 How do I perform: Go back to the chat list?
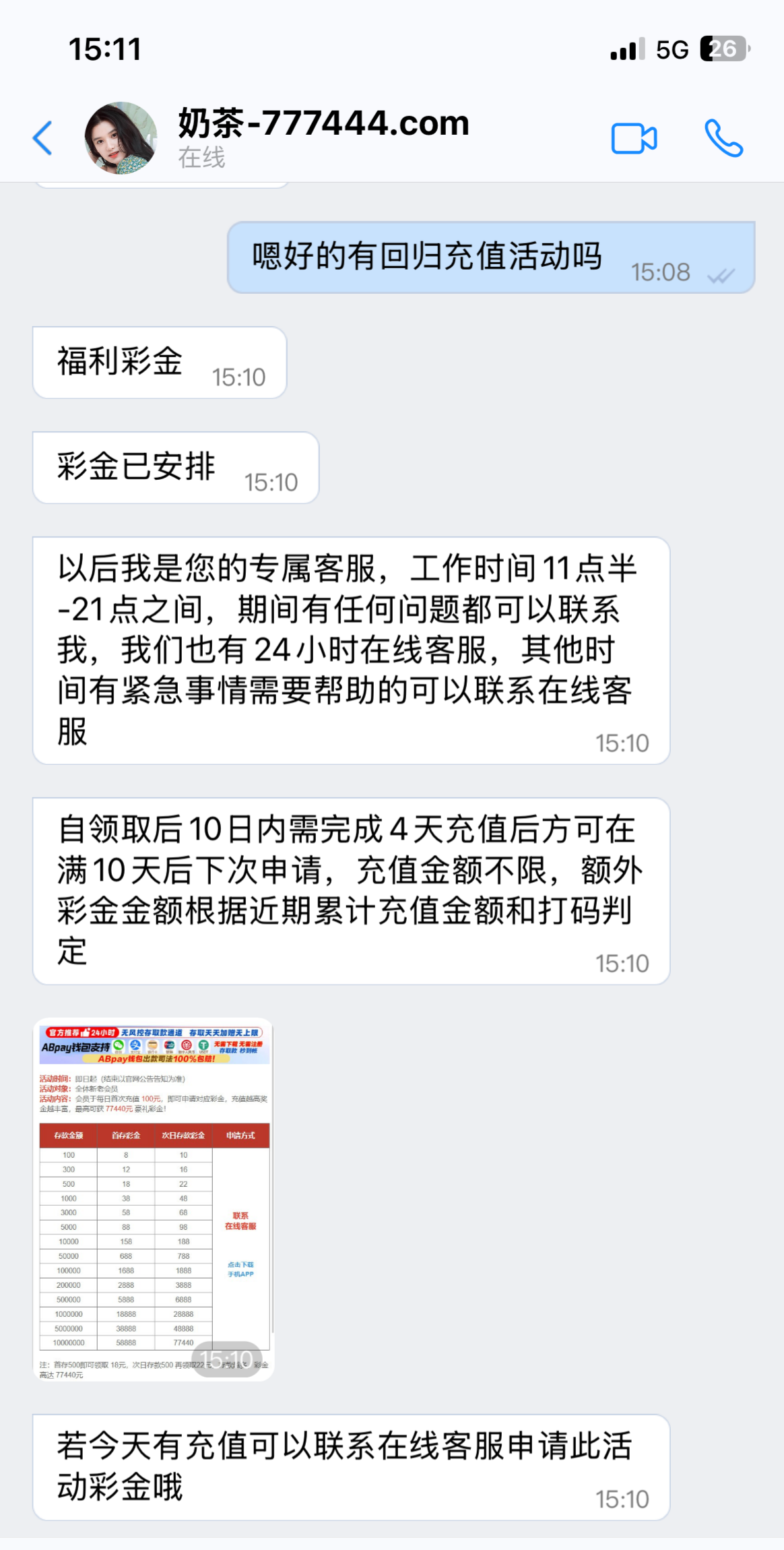[x=42, y=138]
